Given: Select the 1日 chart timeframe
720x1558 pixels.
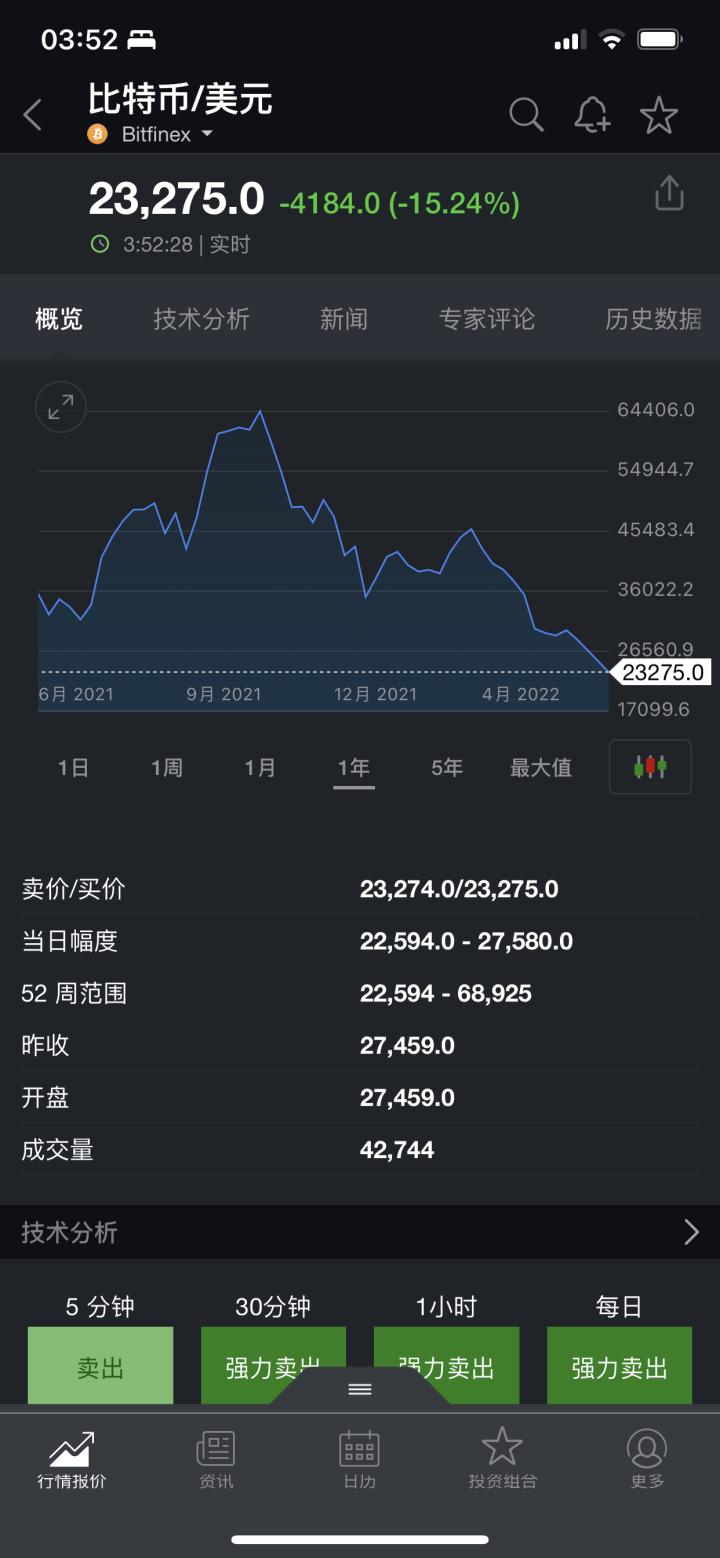Looking at the screenshot, I should pyautogui.click(x=71, y=766).
